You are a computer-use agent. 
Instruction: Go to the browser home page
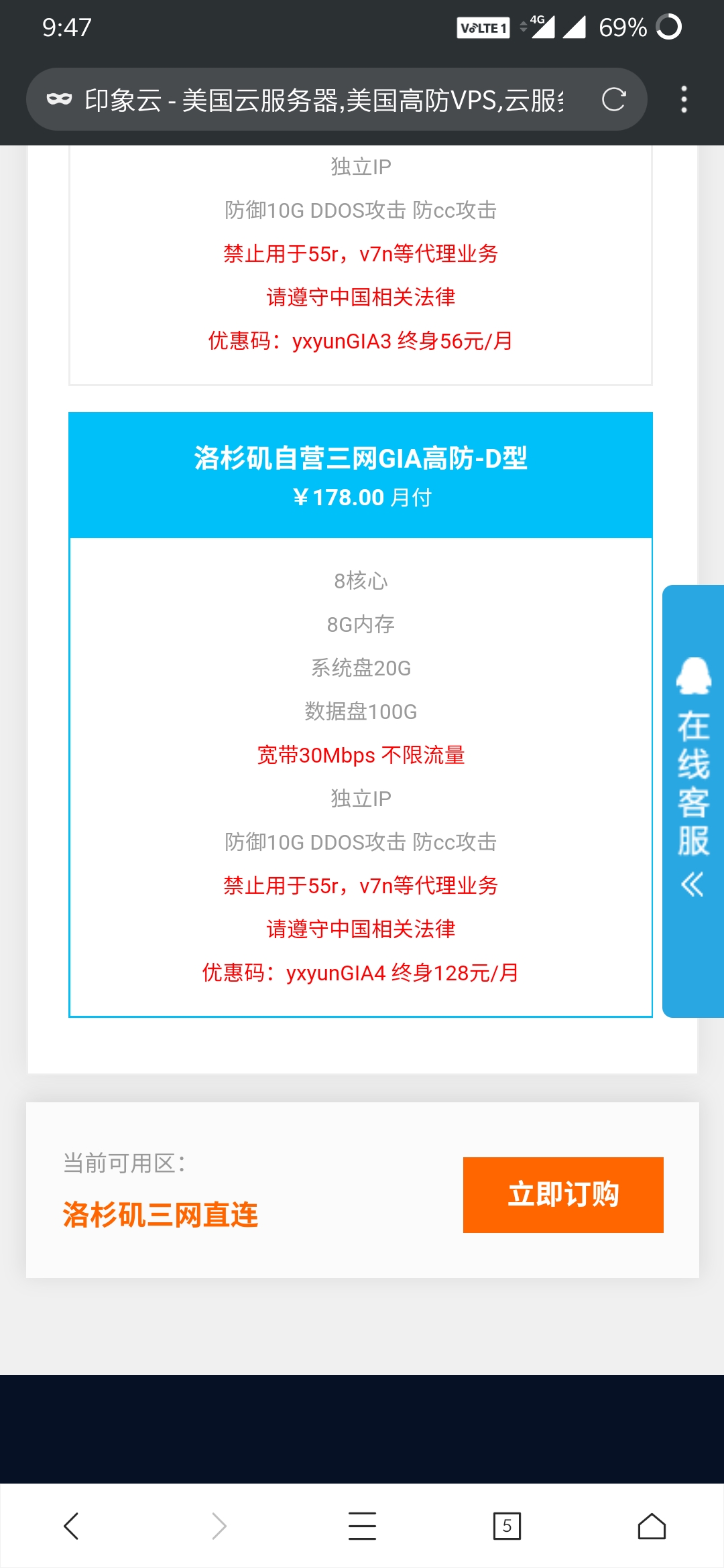click(x=652, y=1526)
